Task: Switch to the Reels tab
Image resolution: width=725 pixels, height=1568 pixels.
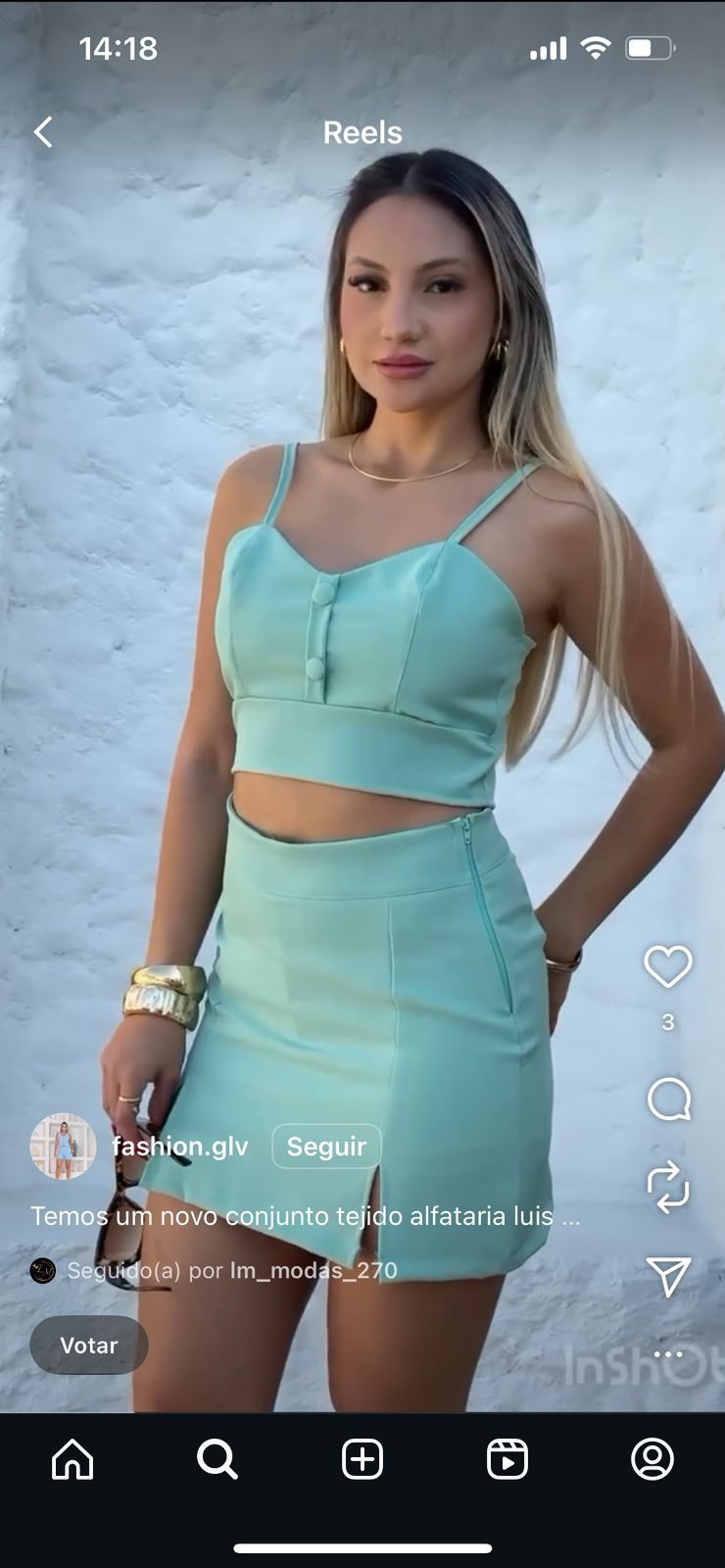Action: [507, 1459]
